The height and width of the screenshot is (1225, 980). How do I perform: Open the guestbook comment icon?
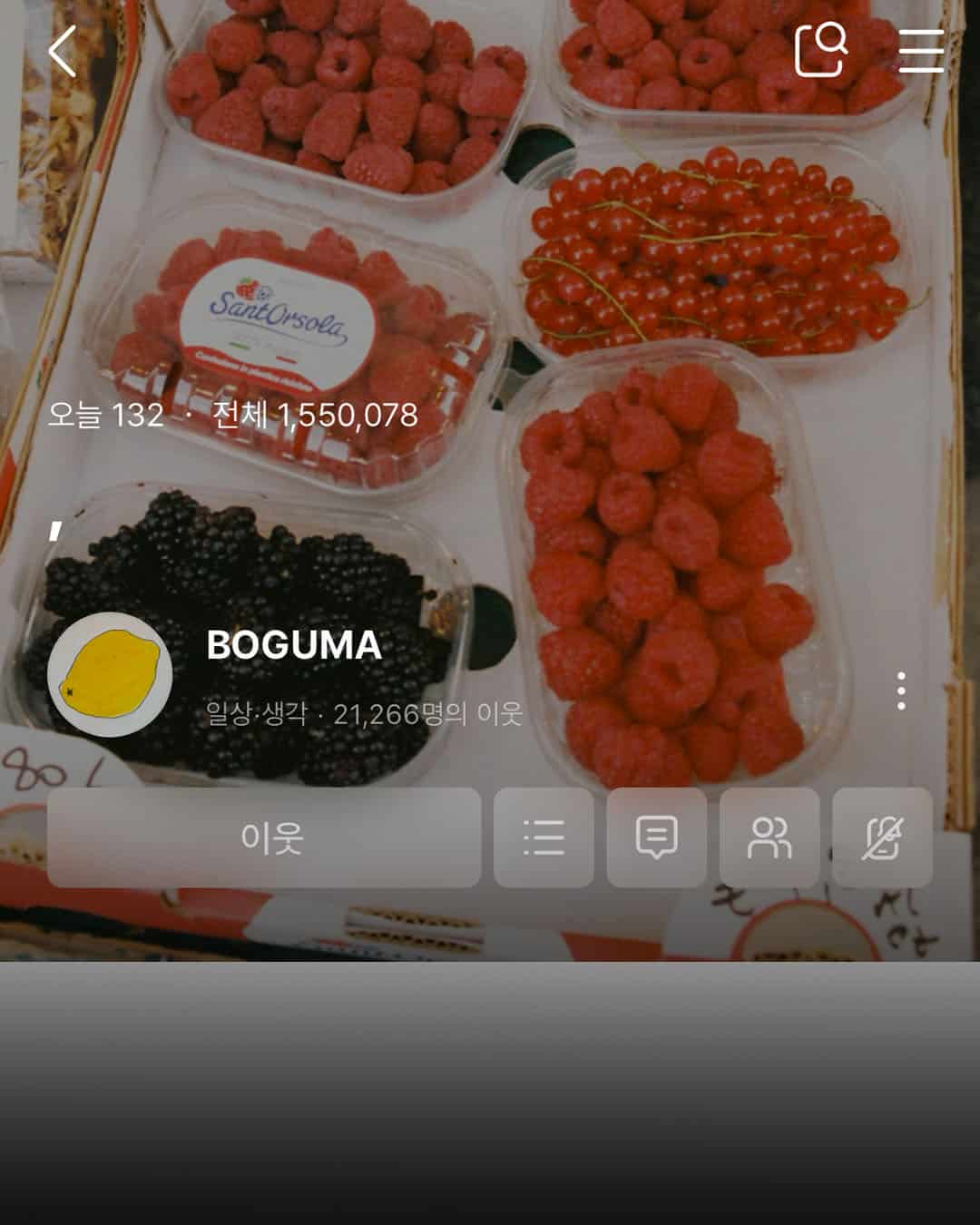(x=656, y=837)
